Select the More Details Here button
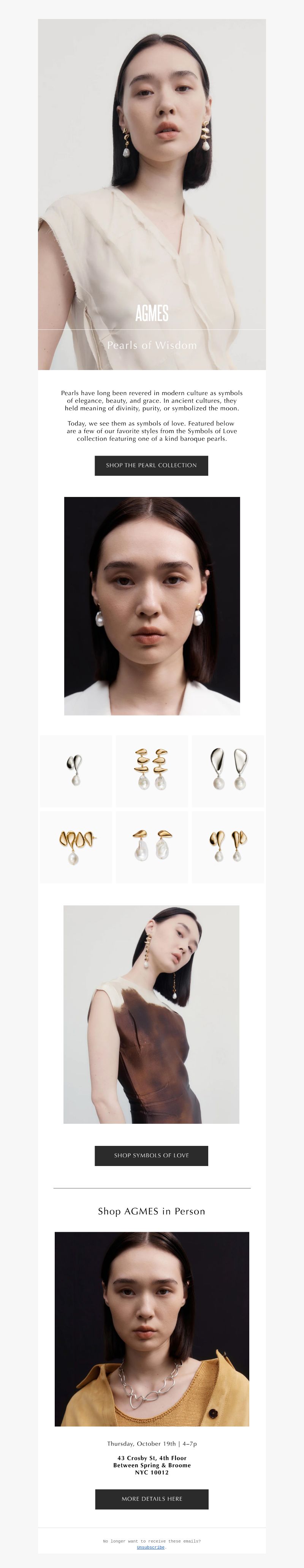The width and height of the screenshot is (304, 1568). pos(152,1498)
